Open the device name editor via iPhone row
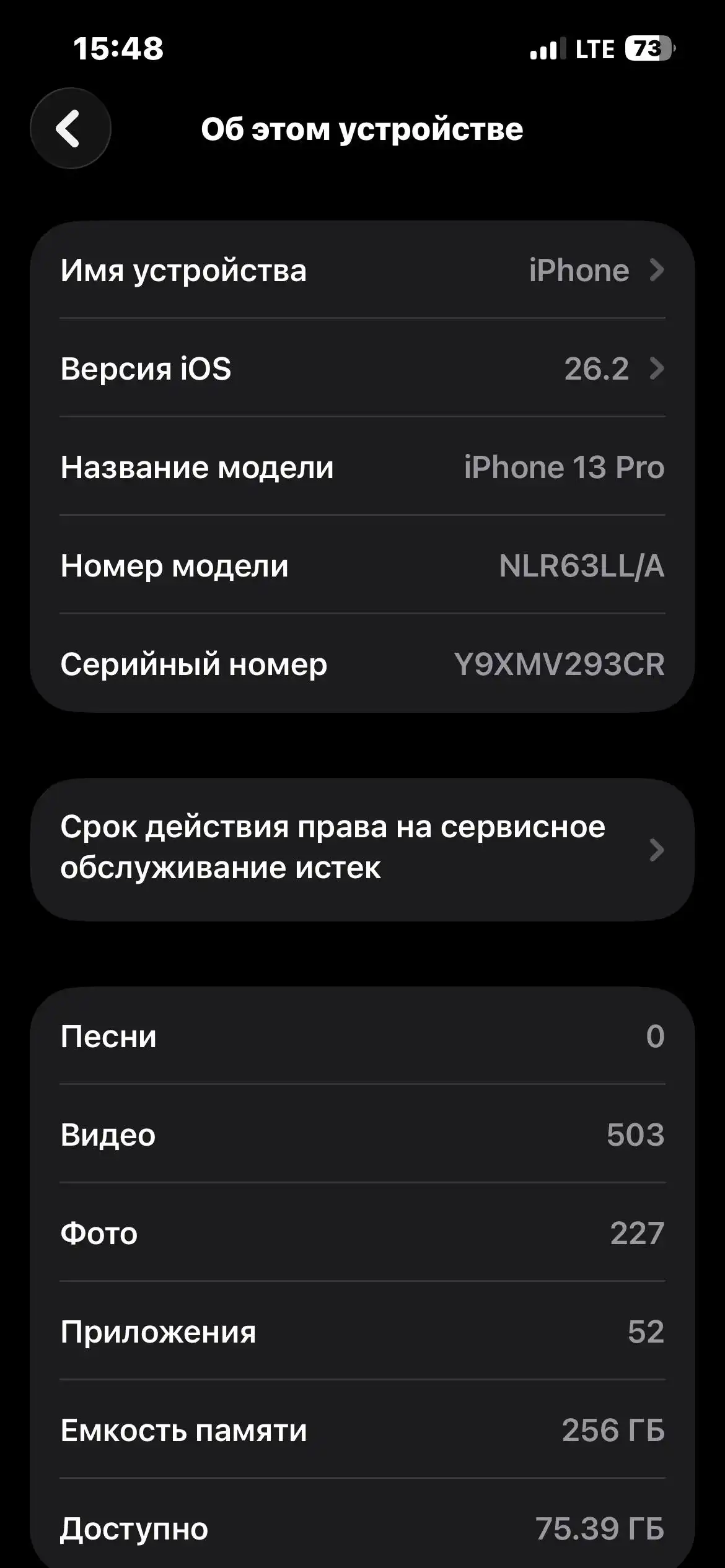Screen dimensions: 725x1568 pos(580,271)
